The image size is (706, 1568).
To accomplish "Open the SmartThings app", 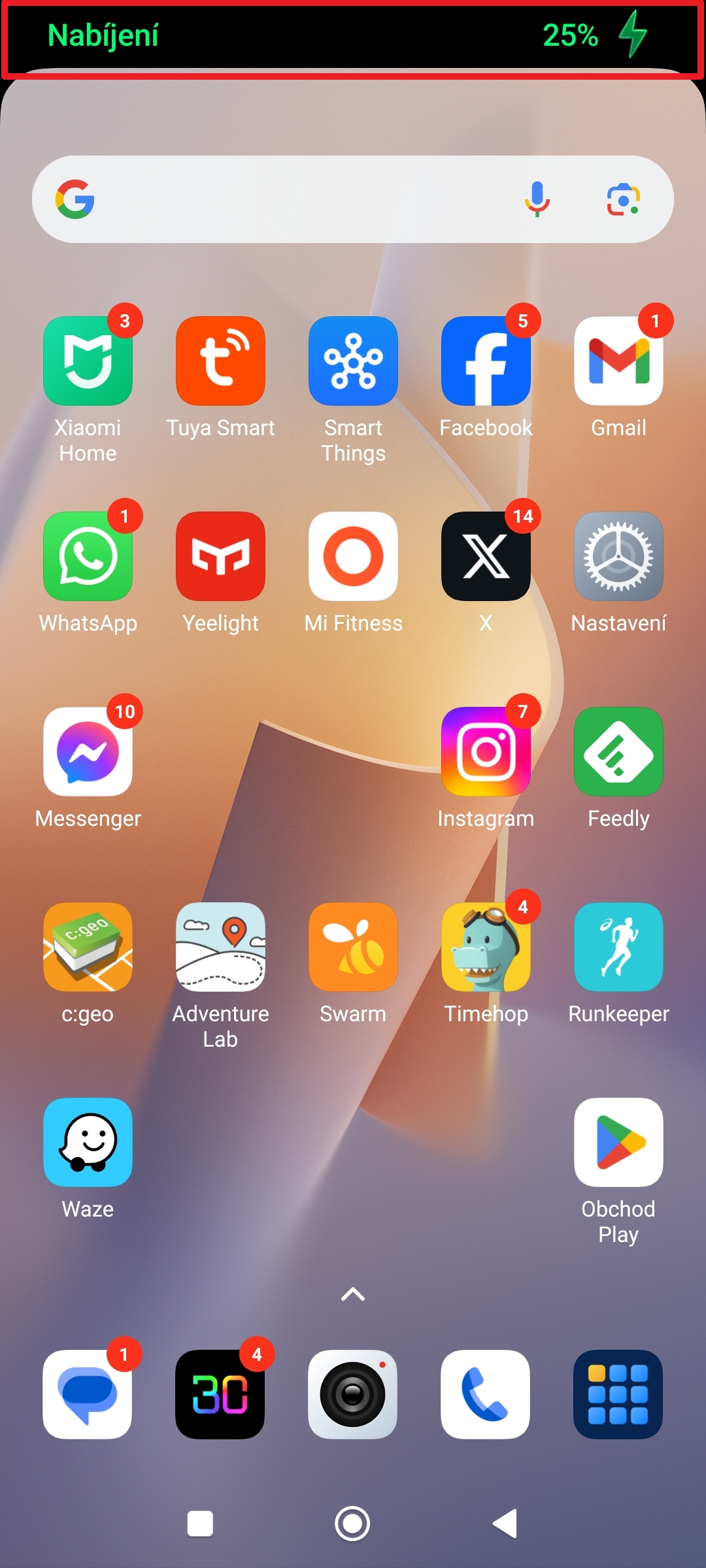I will pos(353,361).
